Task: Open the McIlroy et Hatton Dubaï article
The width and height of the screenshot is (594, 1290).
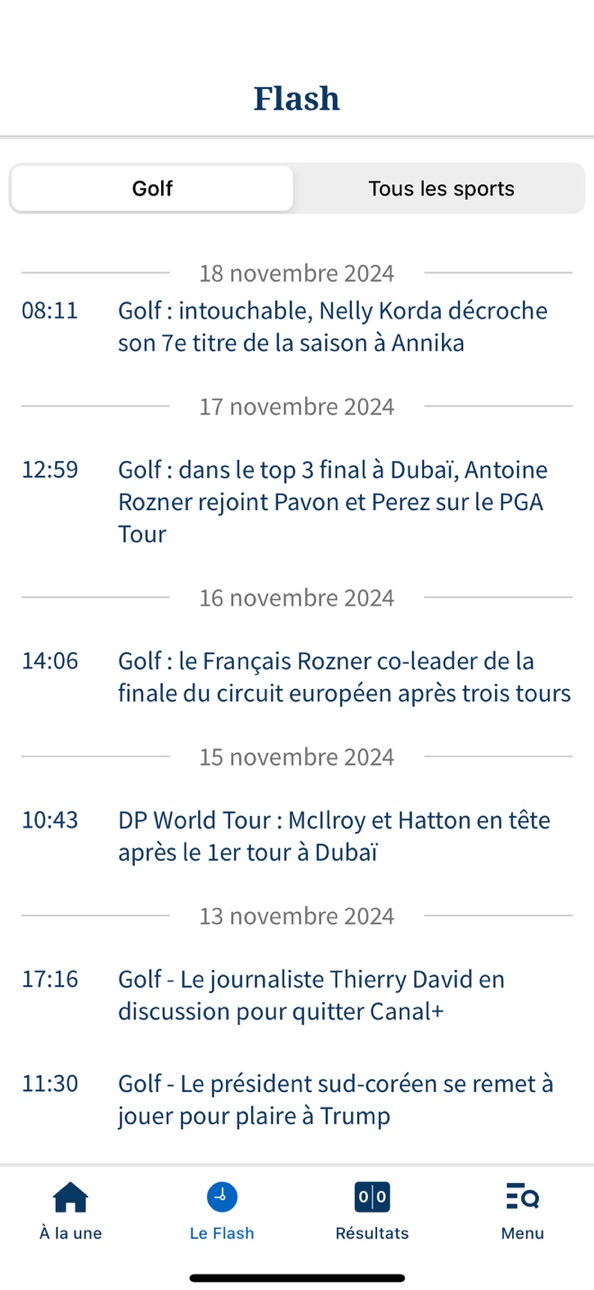Action: point(297,836)
